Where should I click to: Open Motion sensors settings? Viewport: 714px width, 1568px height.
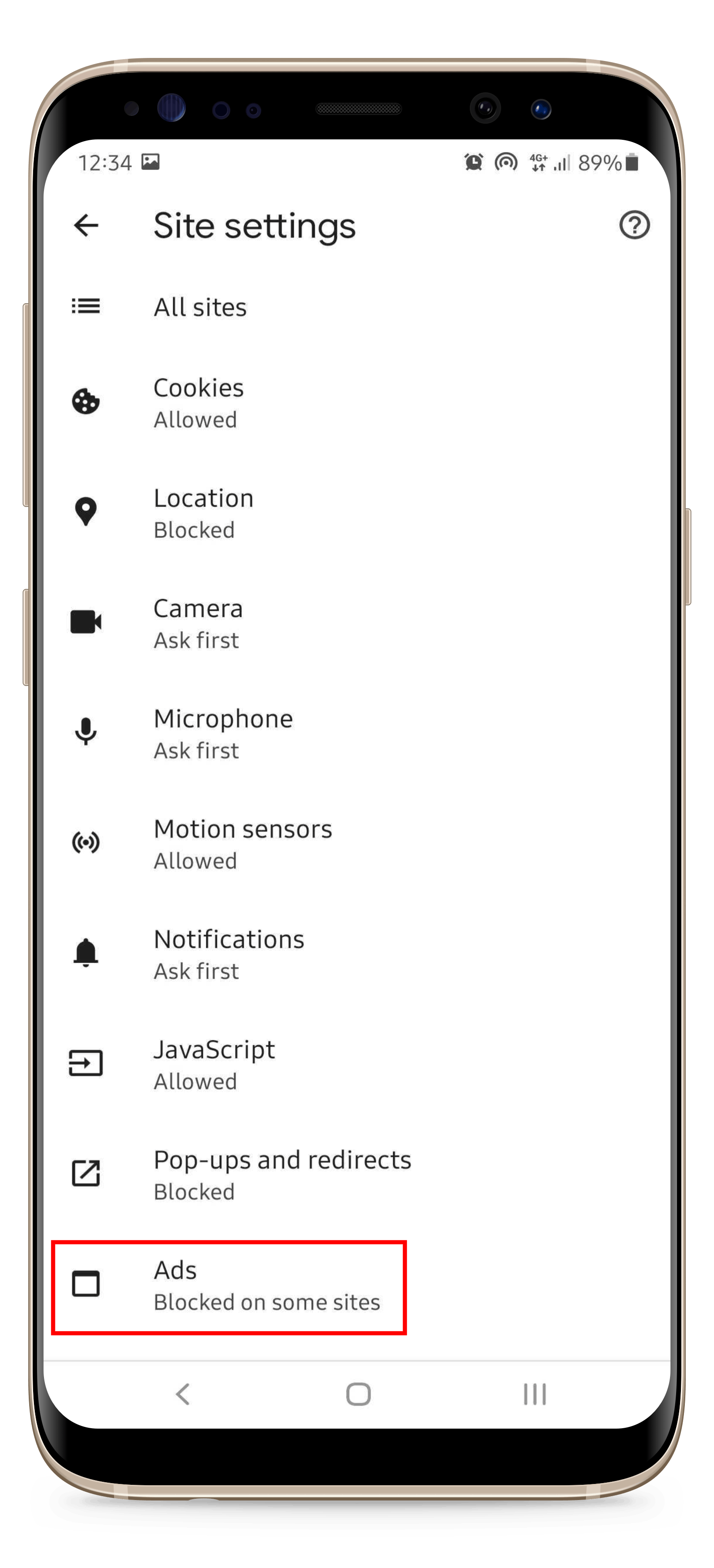[x=242, y=844]
